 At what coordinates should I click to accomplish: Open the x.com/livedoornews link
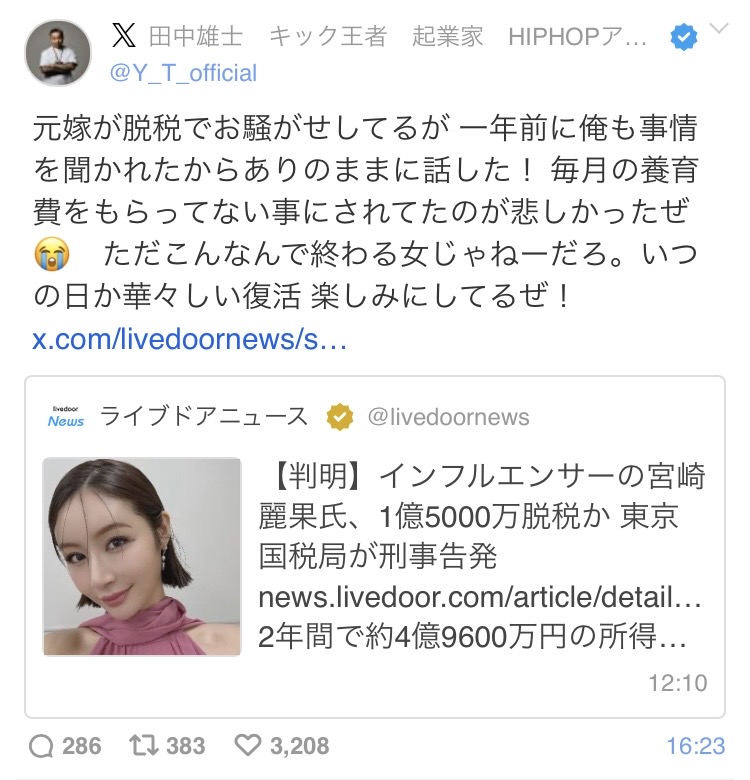pyautogui.click(x=189, y=338)
